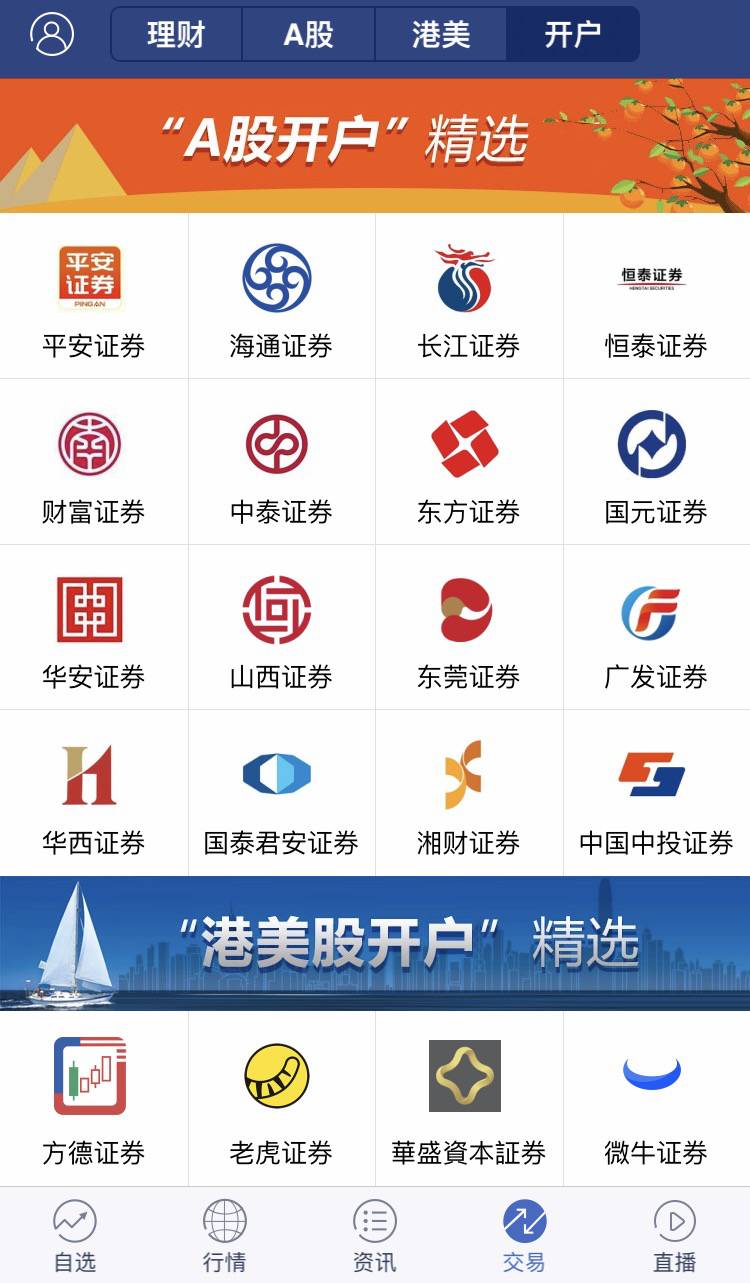Open the 长江证券 tile
The image size is (750, 1283).
[469, 296]
